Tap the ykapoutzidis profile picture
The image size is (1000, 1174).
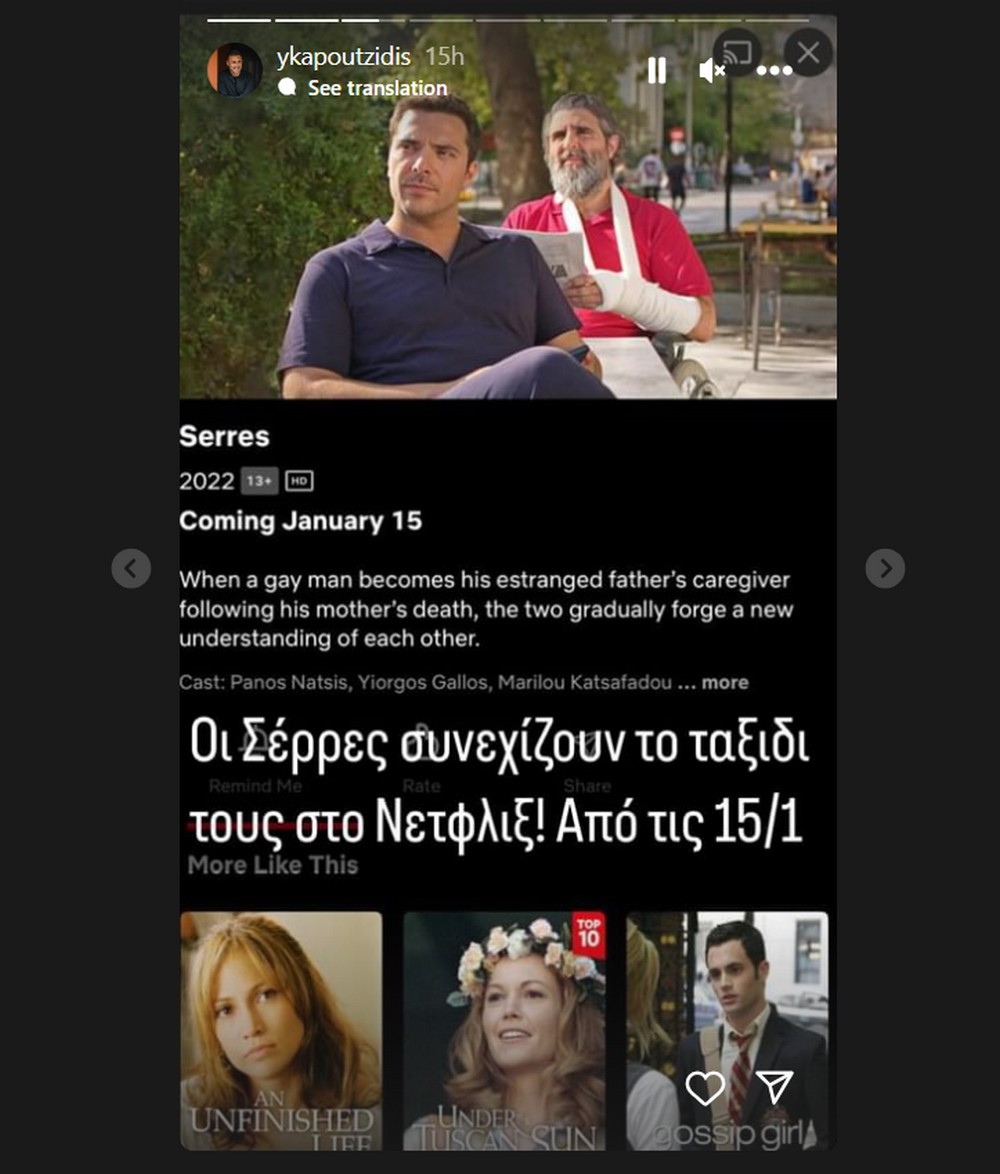[x=234, y=70]
